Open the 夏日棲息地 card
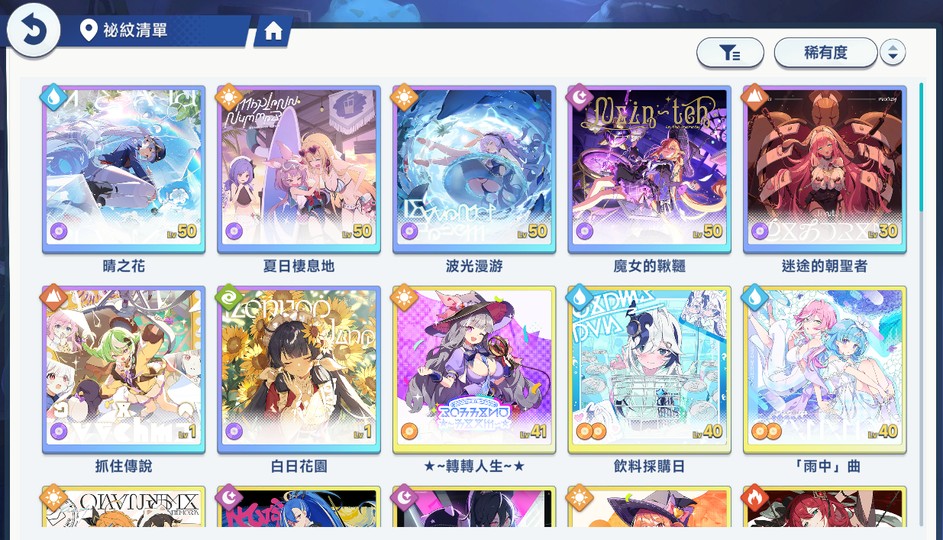Image resolution: width=943 pixels, height=540 pixels. point(299,168)
